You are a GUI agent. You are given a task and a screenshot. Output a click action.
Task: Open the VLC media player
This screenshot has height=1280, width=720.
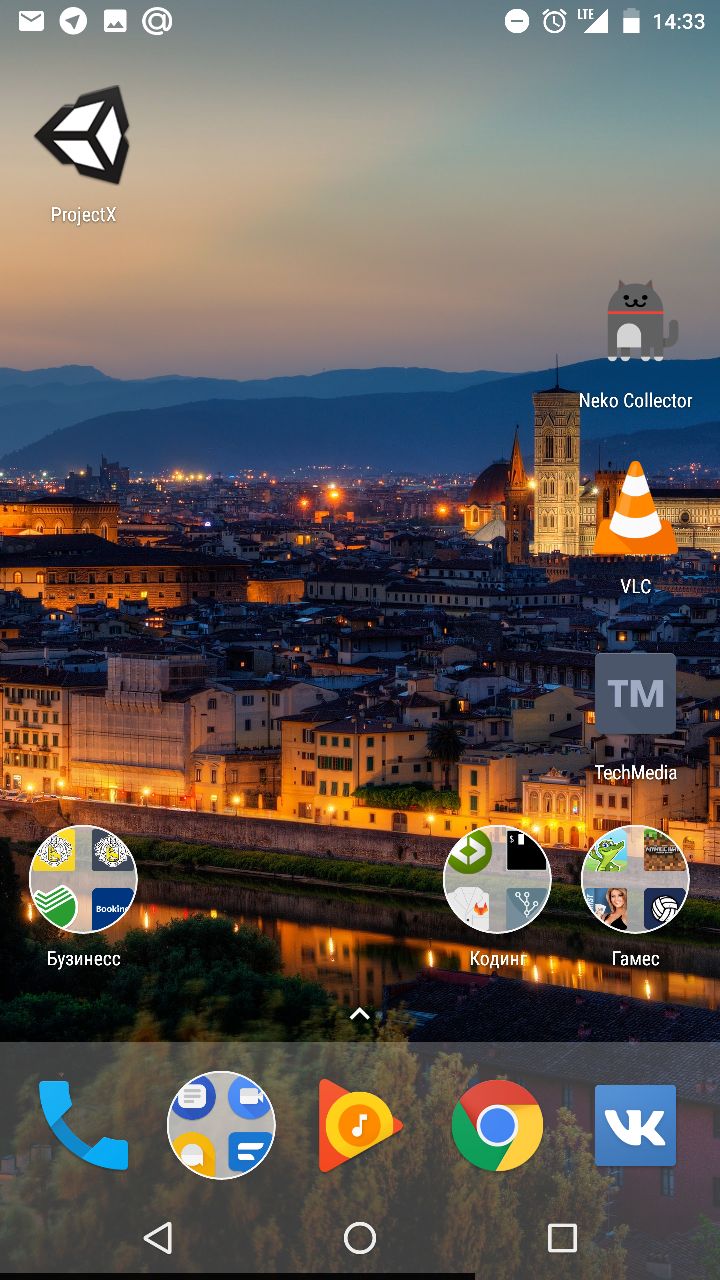click(x=636, y=510)
